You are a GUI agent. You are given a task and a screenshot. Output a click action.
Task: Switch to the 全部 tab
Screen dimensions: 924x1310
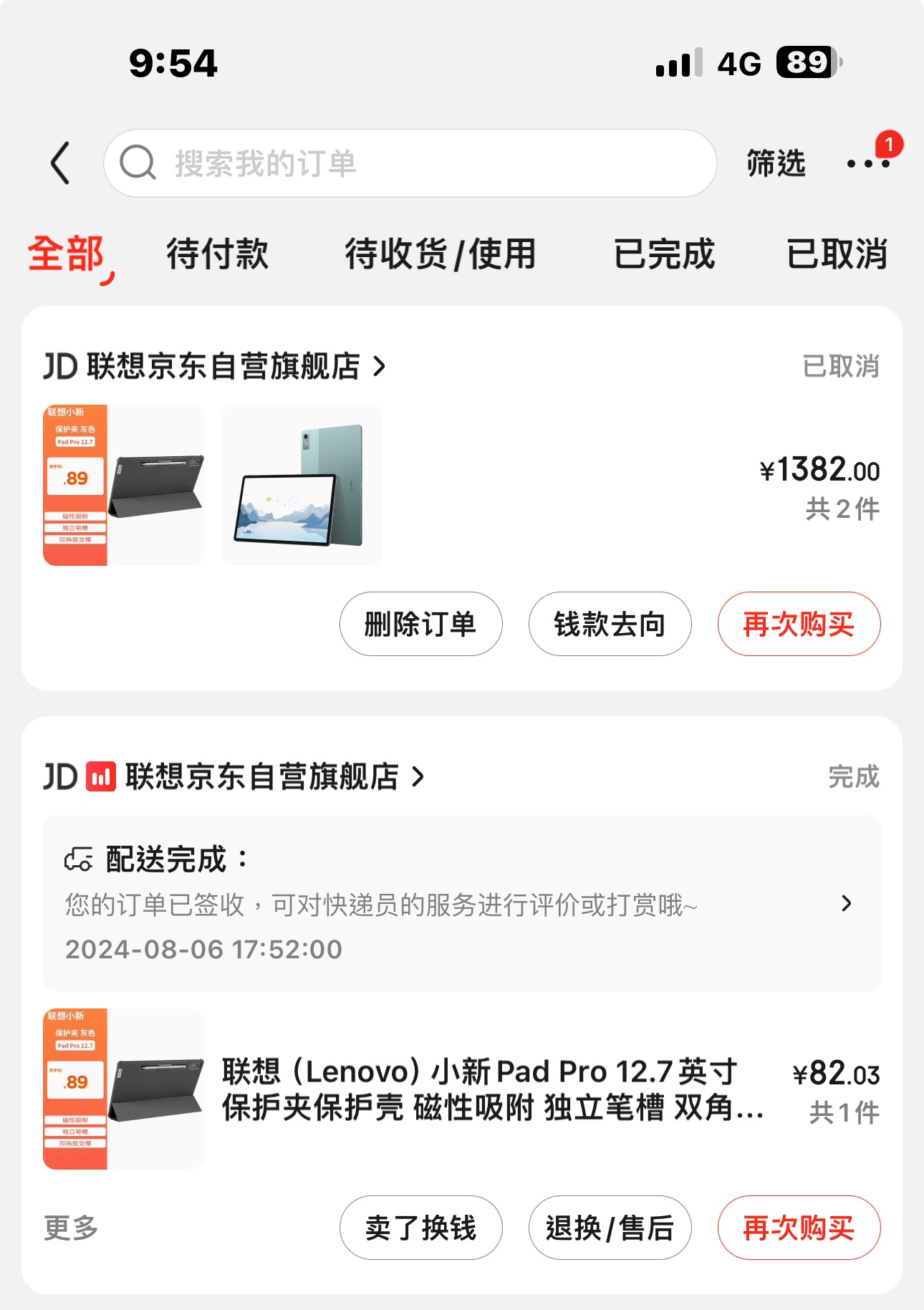[66, 254]
